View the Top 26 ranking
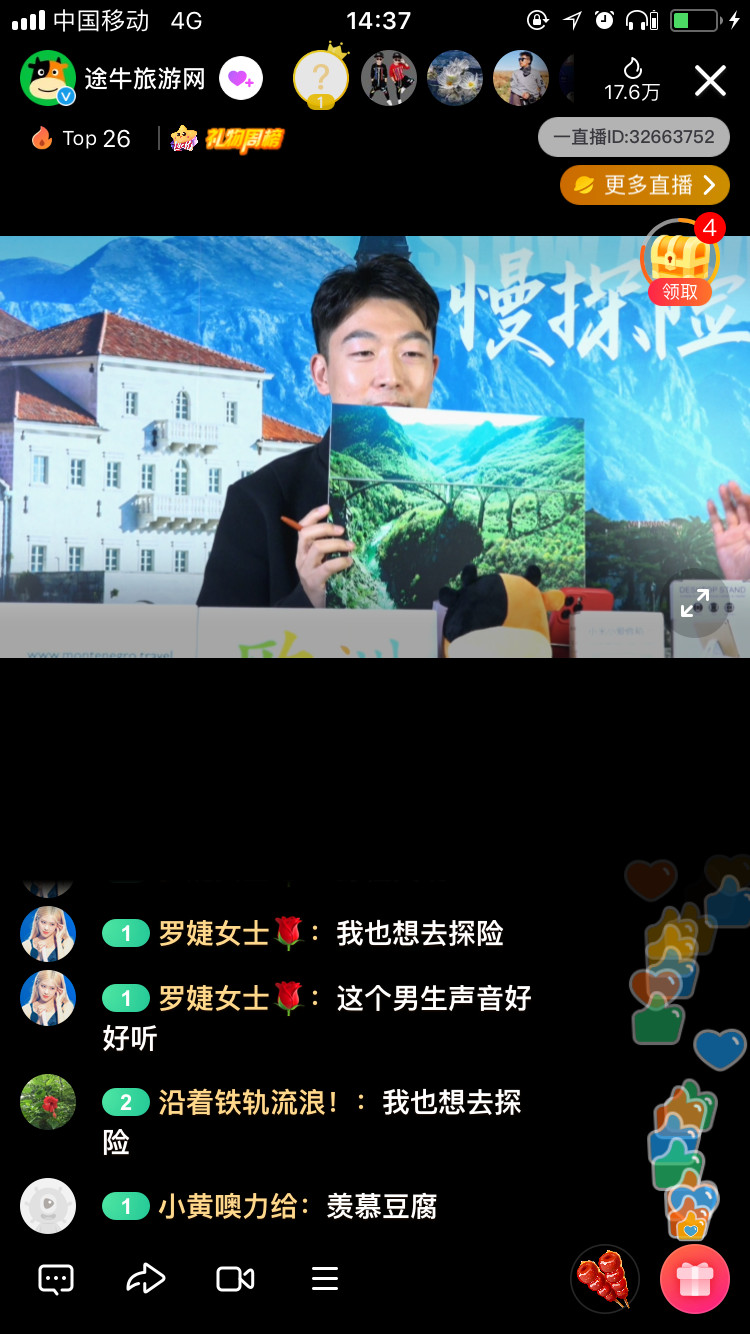 tap(84, 139)
